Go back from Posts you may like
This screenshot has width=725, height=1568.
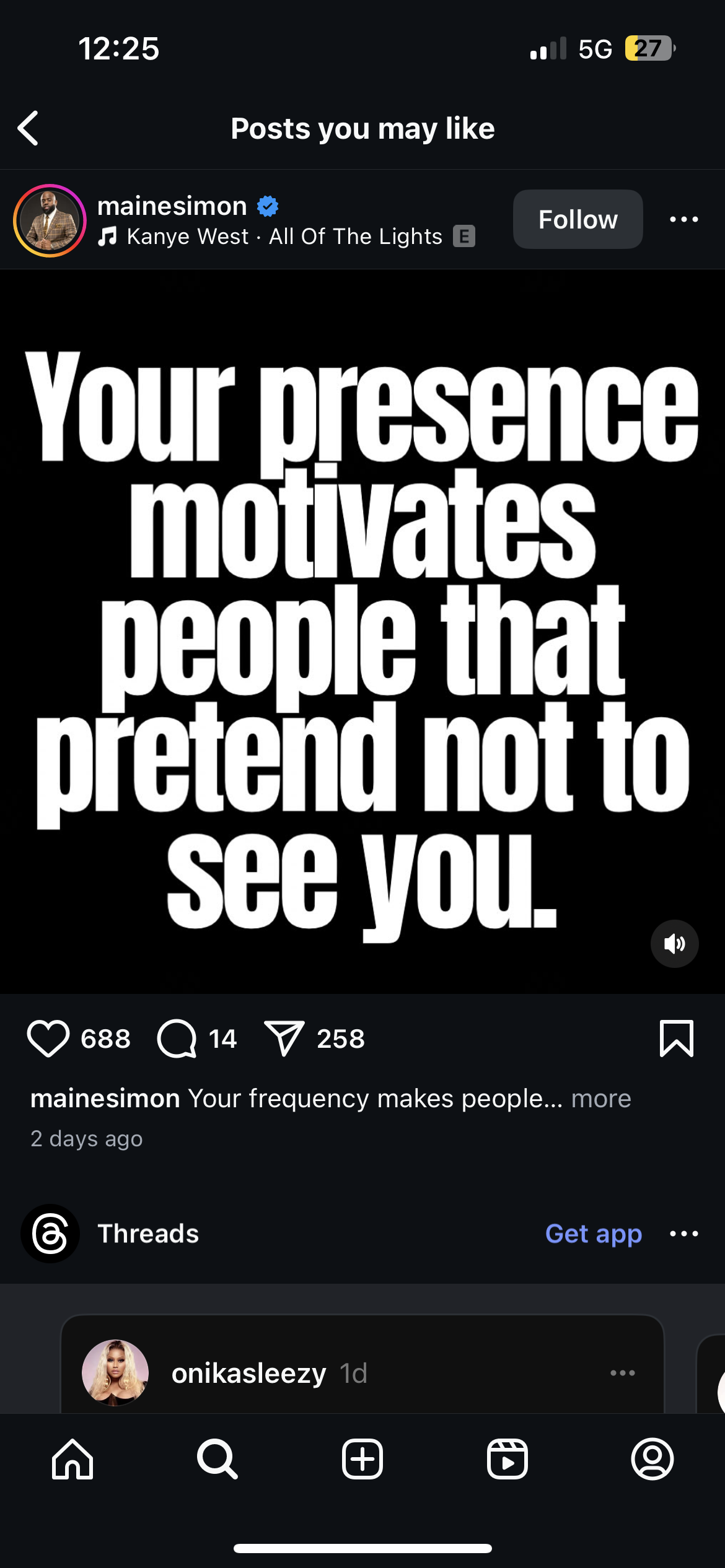[29, 128]
